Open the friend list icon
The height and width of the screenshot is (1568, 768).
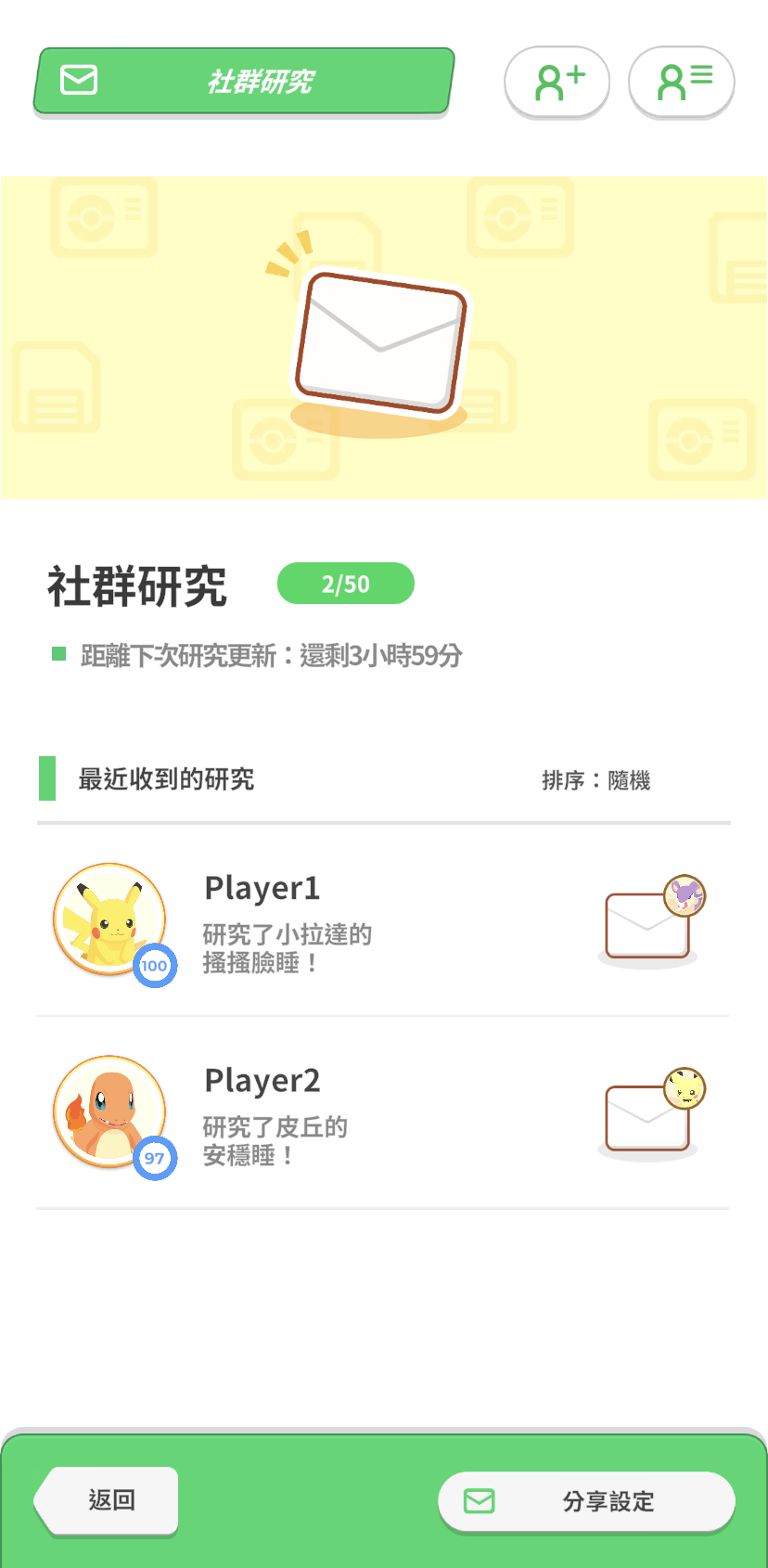[x=682, y=82]
